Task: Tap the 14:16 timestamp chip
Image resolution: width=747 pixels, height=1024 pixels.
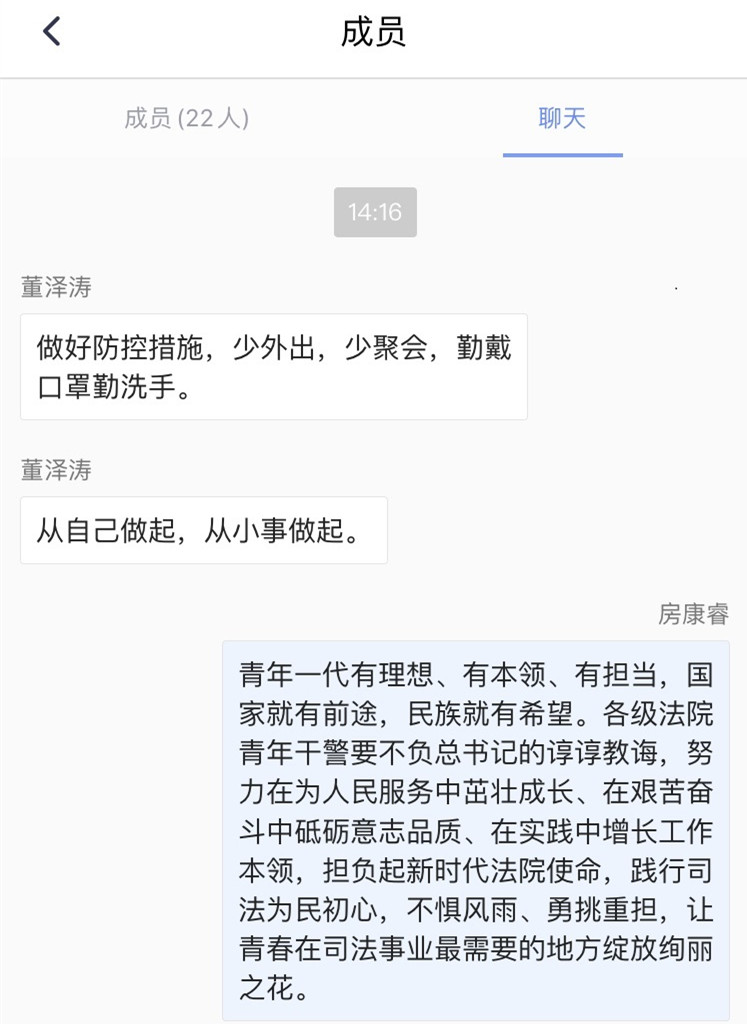Action: tap(375, 211)
